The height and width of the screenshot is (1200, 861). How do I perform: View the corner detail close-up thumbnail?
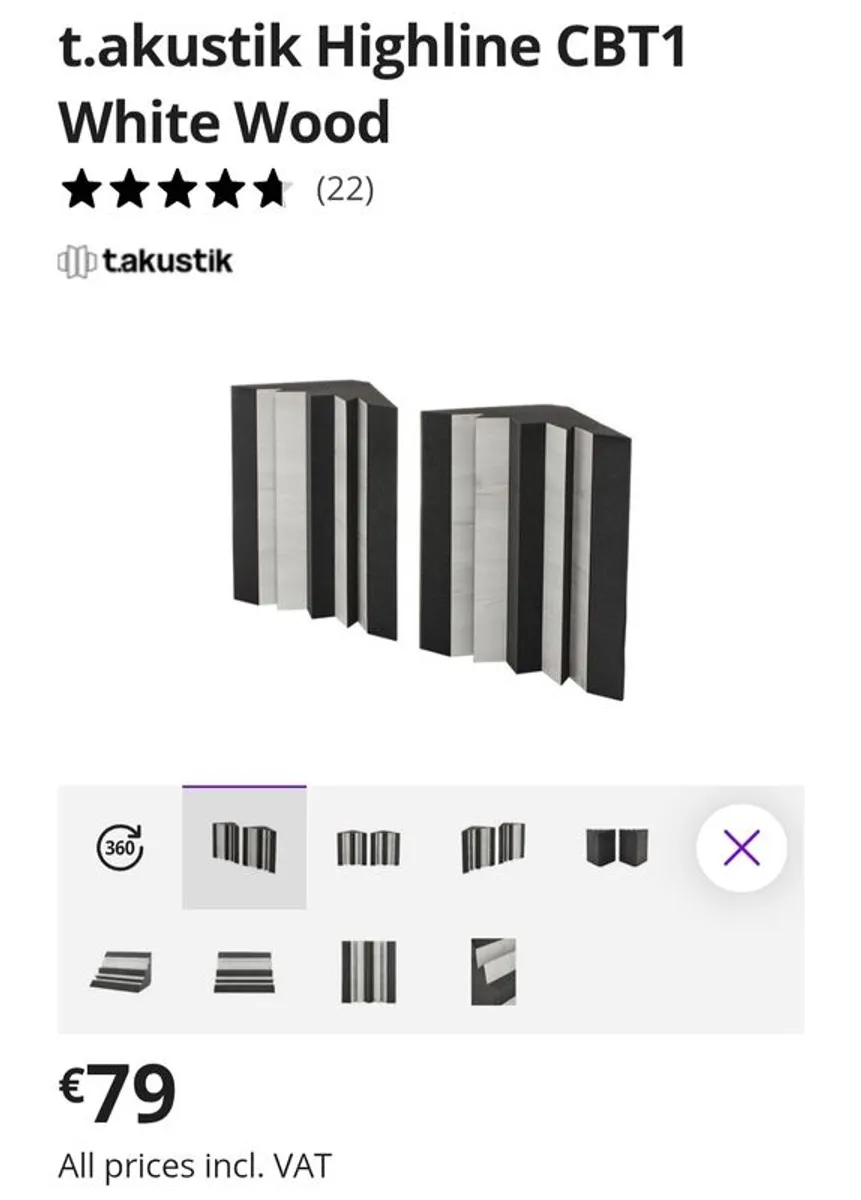(x=493, y=971)
